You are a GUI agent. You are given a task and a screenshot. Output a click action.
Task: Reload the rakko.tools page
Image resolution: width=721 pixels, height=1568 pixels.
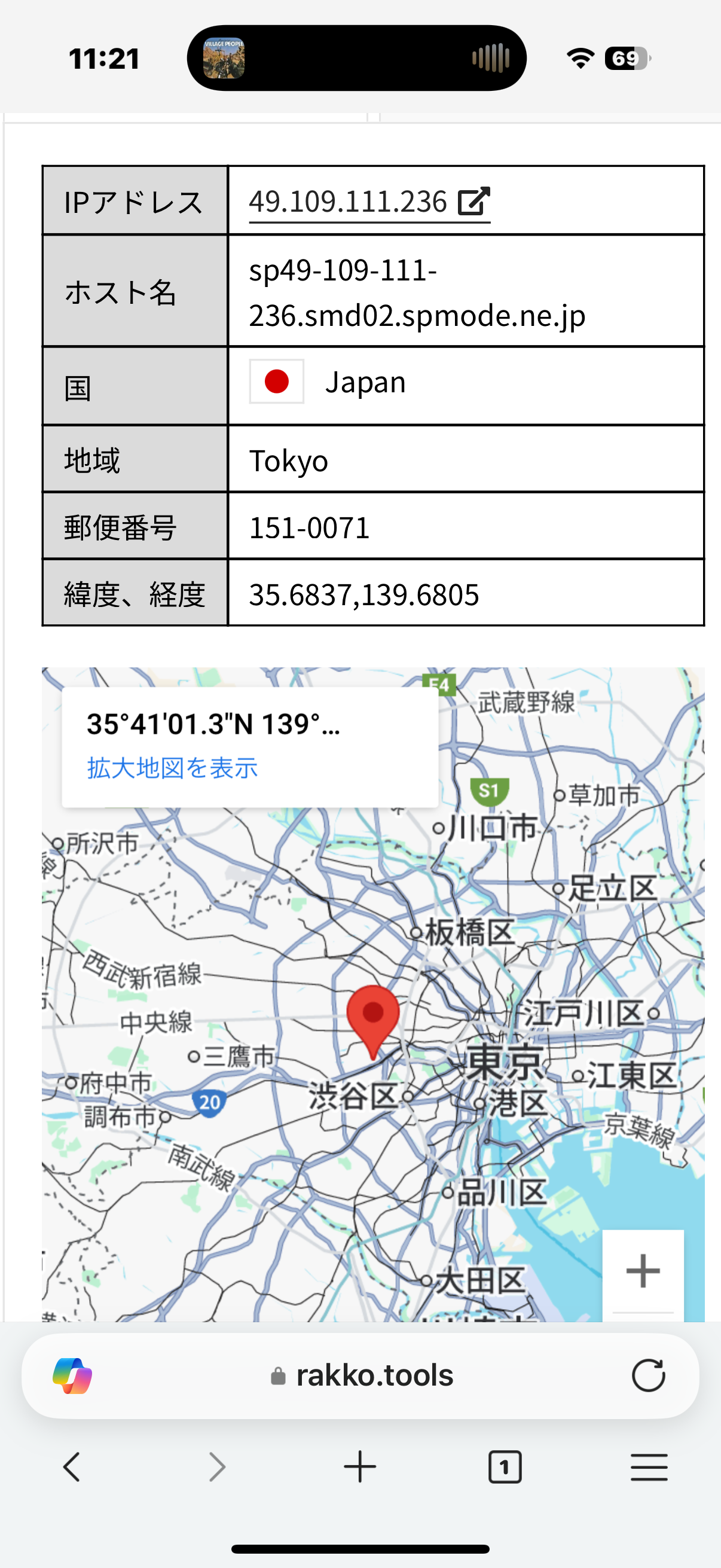coord(648,1375)
